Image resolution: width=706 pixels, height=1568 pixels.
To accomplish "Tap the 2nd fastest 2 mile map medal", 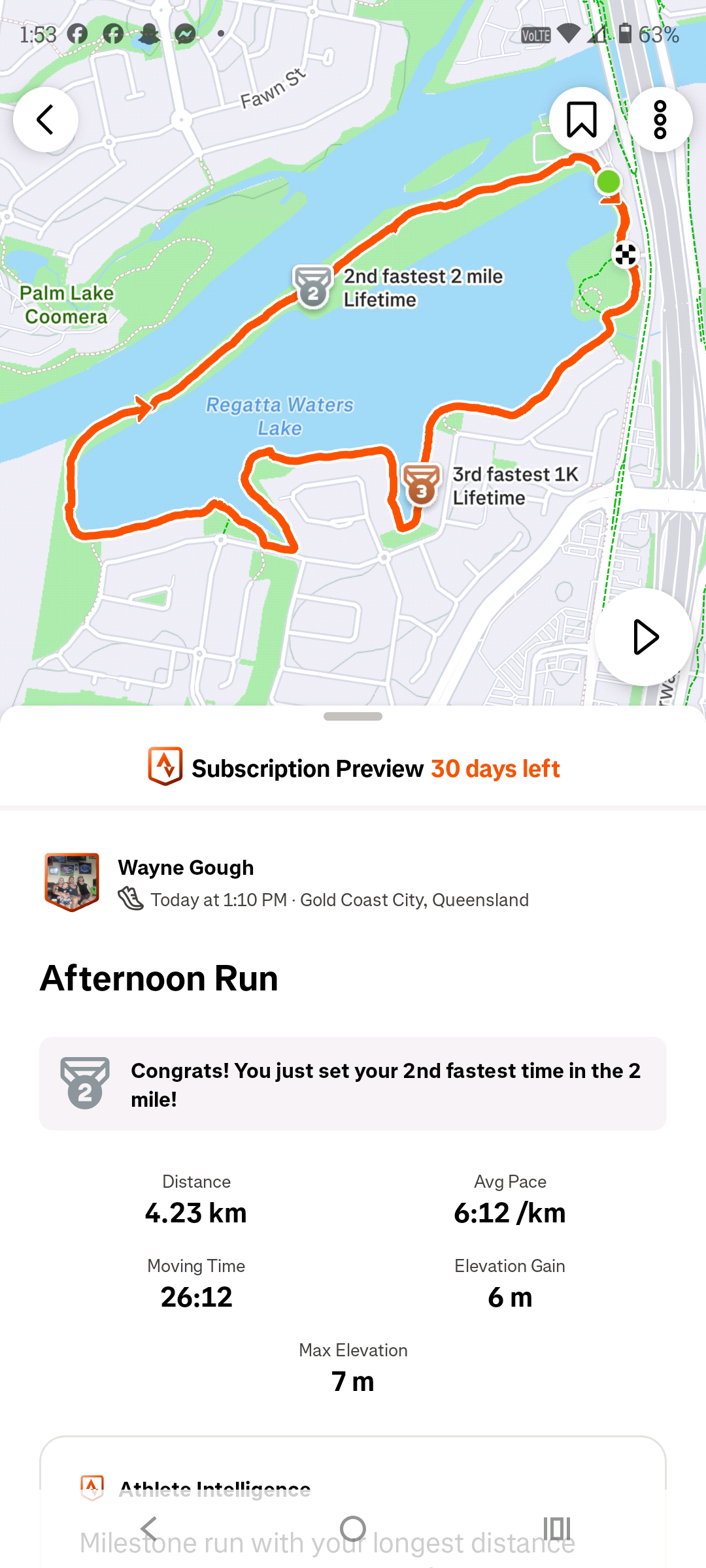I will 313,287.
